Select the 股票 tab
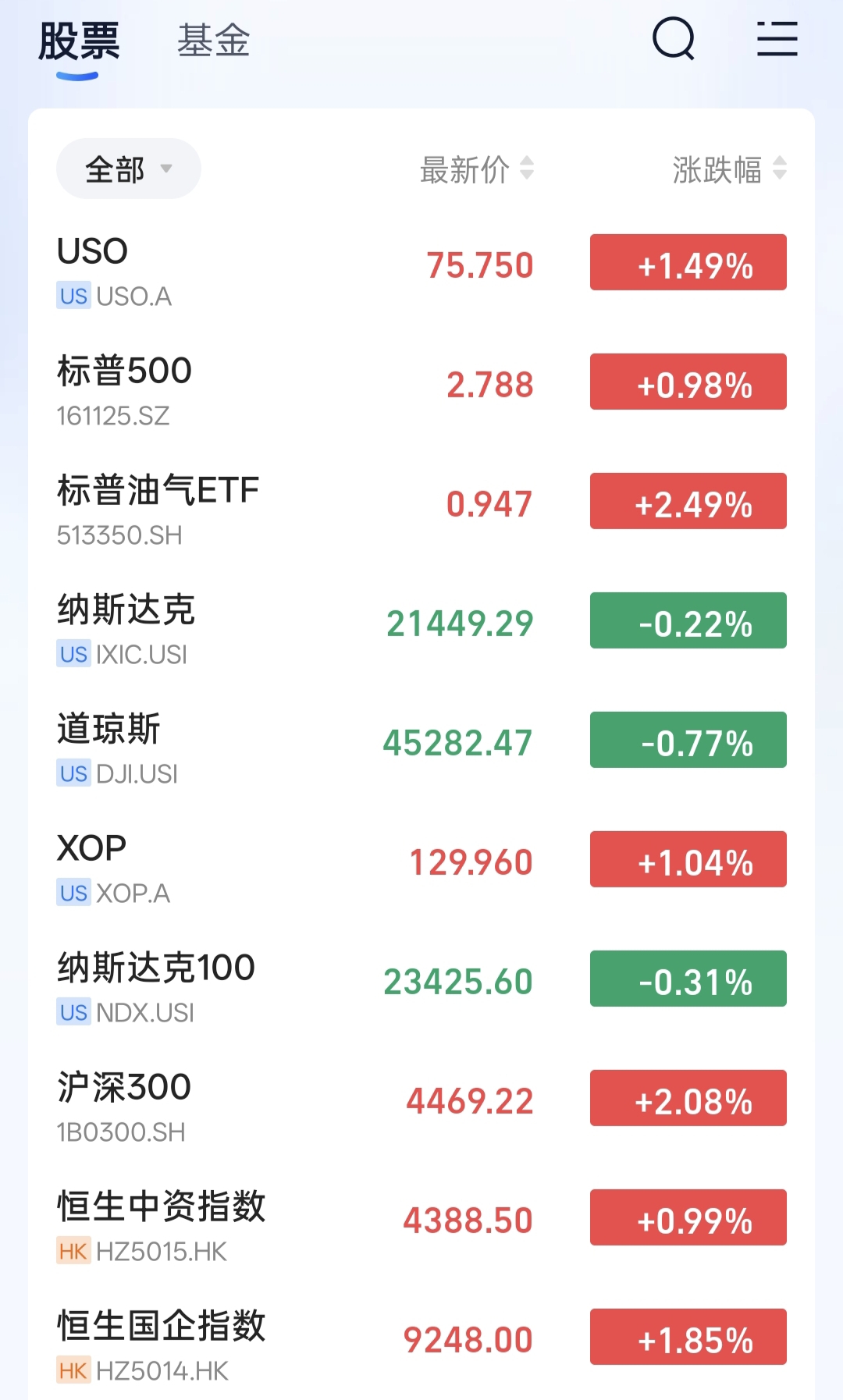This screenshot has height=1400, width=843. (79, 41)
